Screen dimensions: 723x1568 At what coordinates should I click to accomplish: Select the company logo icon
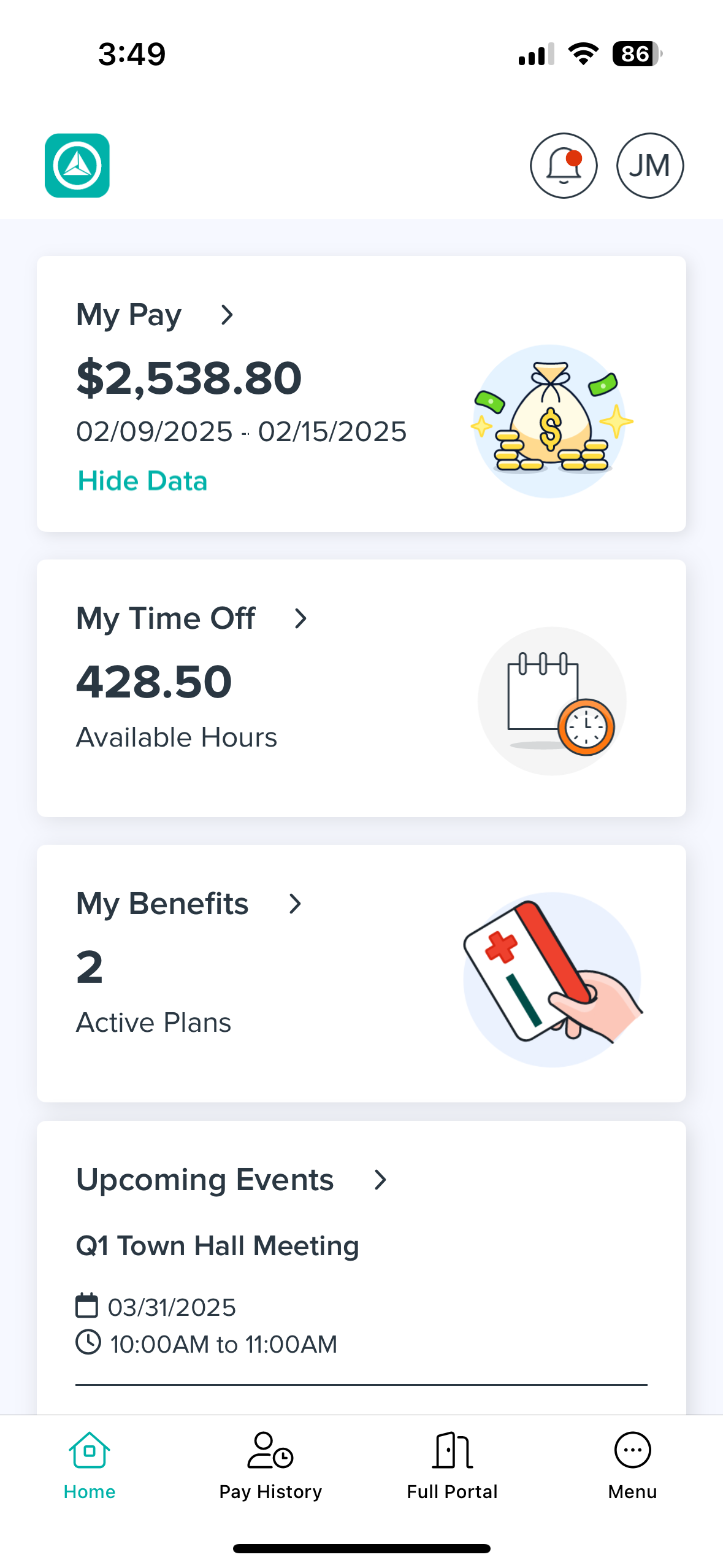pos(77,166)
